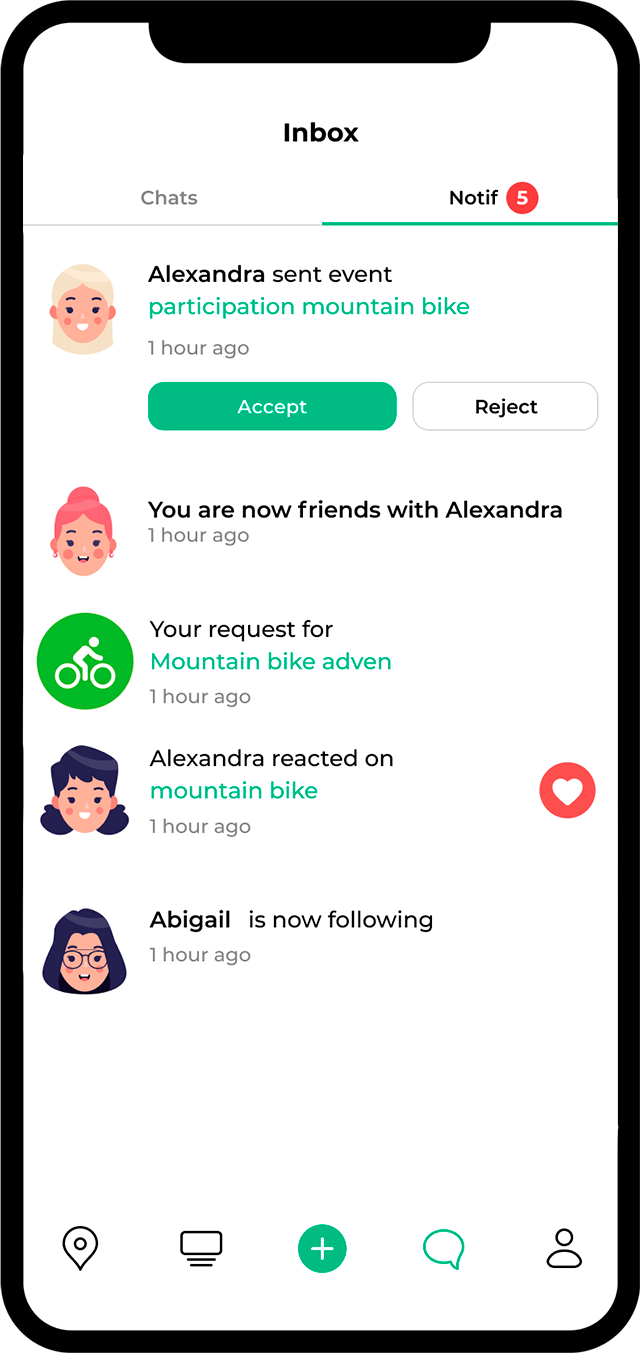The width and height of the screenshot is (640, 1353).
Task: Reject Alexandra's event invitation
Action: [505, 407]
